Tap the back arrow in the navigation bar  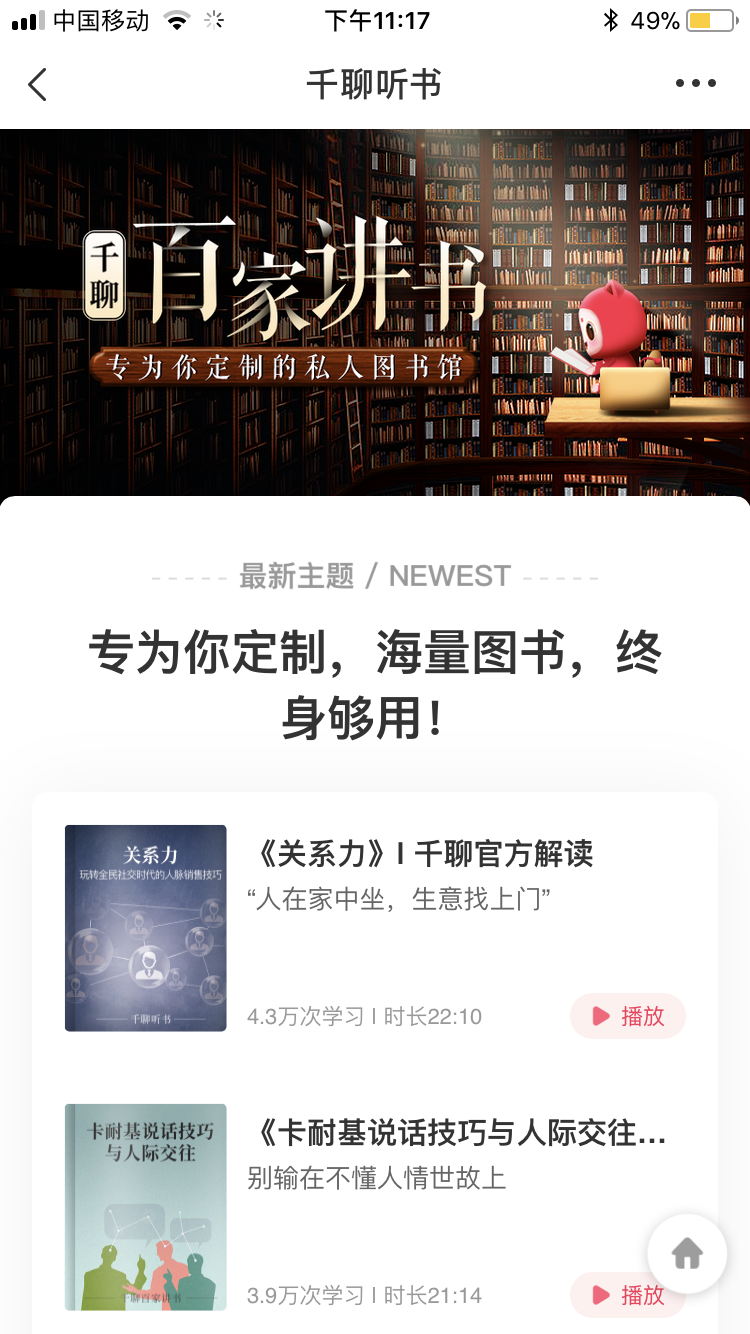(37, 85)
